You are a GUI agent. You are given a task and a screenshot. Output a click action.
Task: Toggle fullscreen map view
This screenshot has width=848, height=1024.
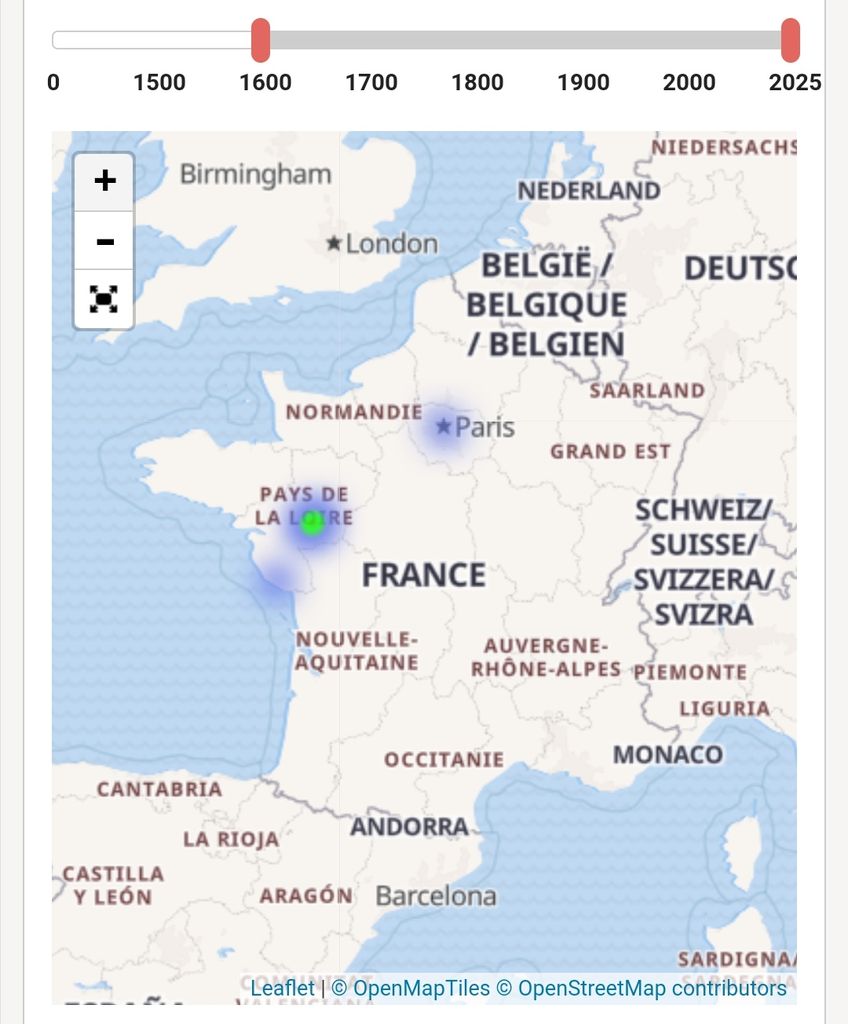104,299
